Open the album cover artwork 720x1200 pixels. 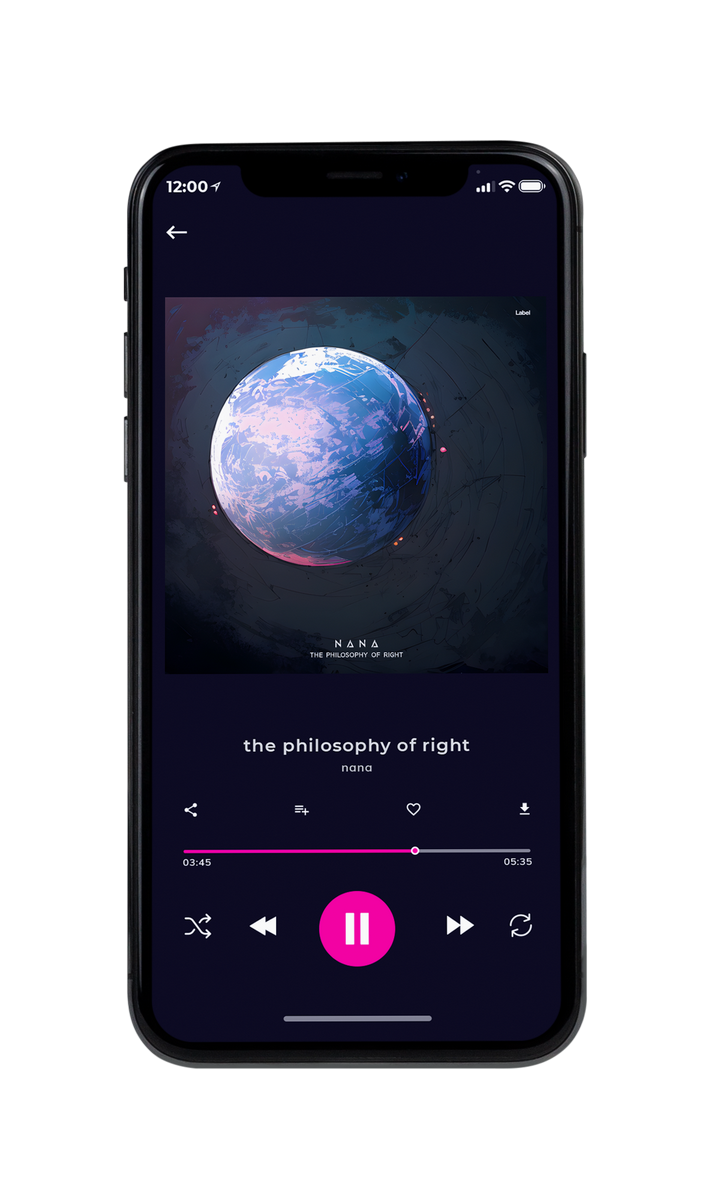(x=356, y=485)
